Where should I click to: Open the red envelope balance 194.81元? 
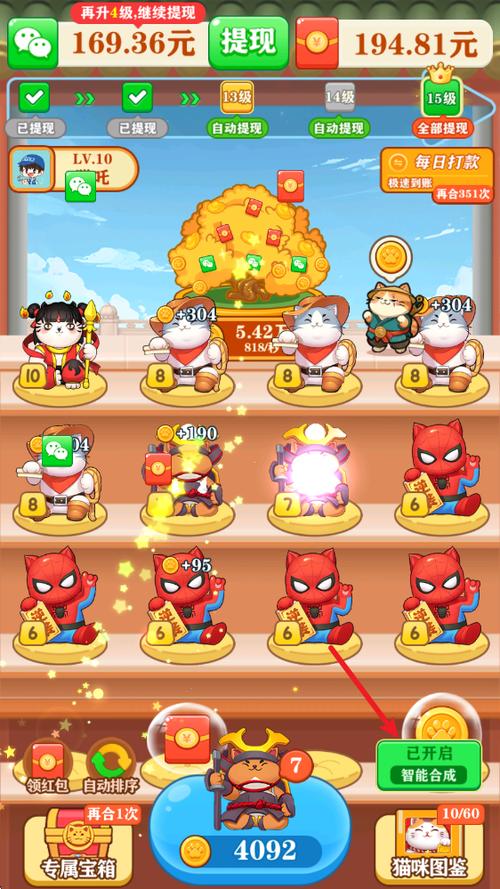click(395, 44)
